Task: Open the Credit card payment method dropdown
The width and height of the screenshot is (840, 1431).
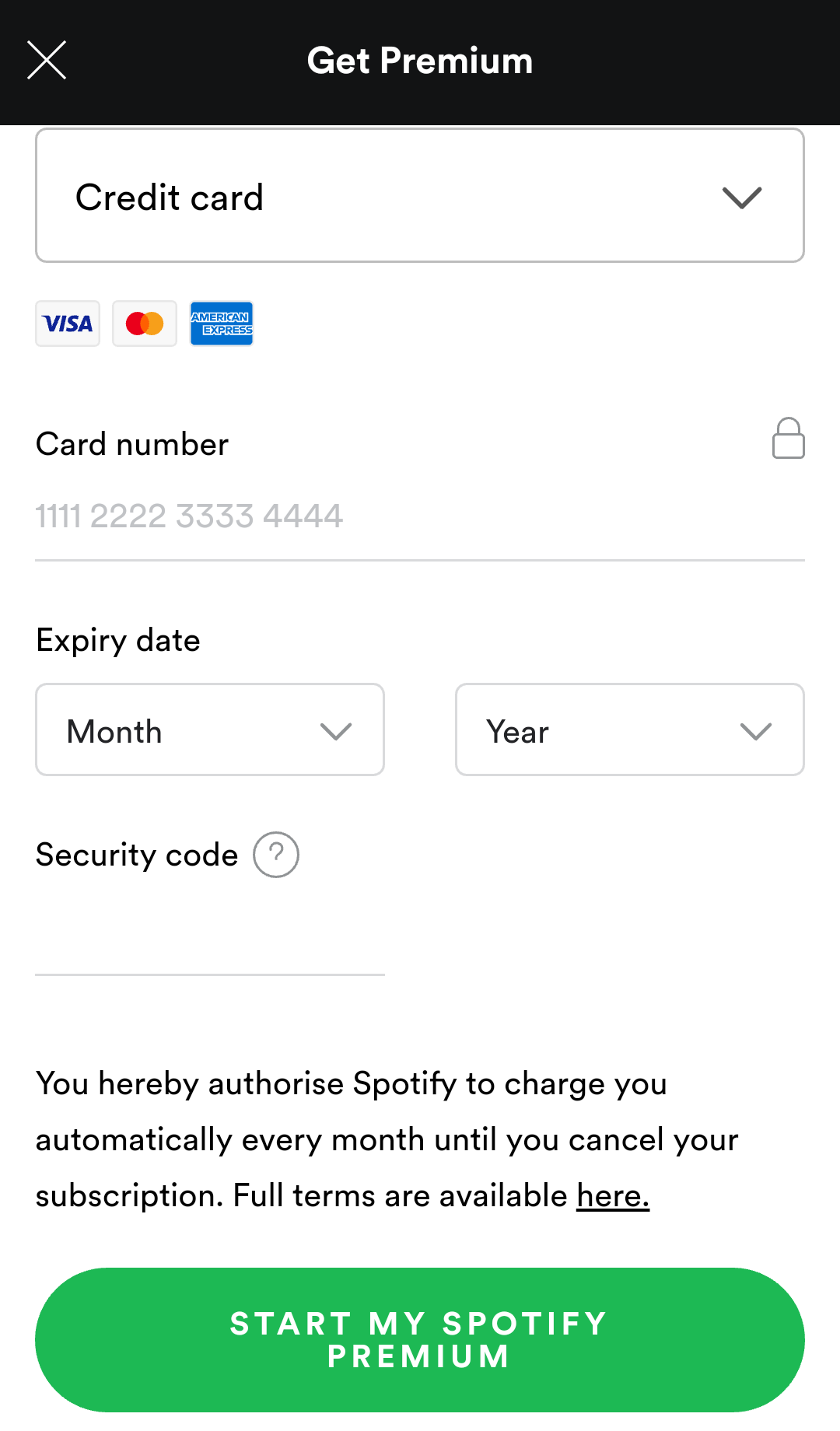Action: pyautogui.click(x=420, y=196)
